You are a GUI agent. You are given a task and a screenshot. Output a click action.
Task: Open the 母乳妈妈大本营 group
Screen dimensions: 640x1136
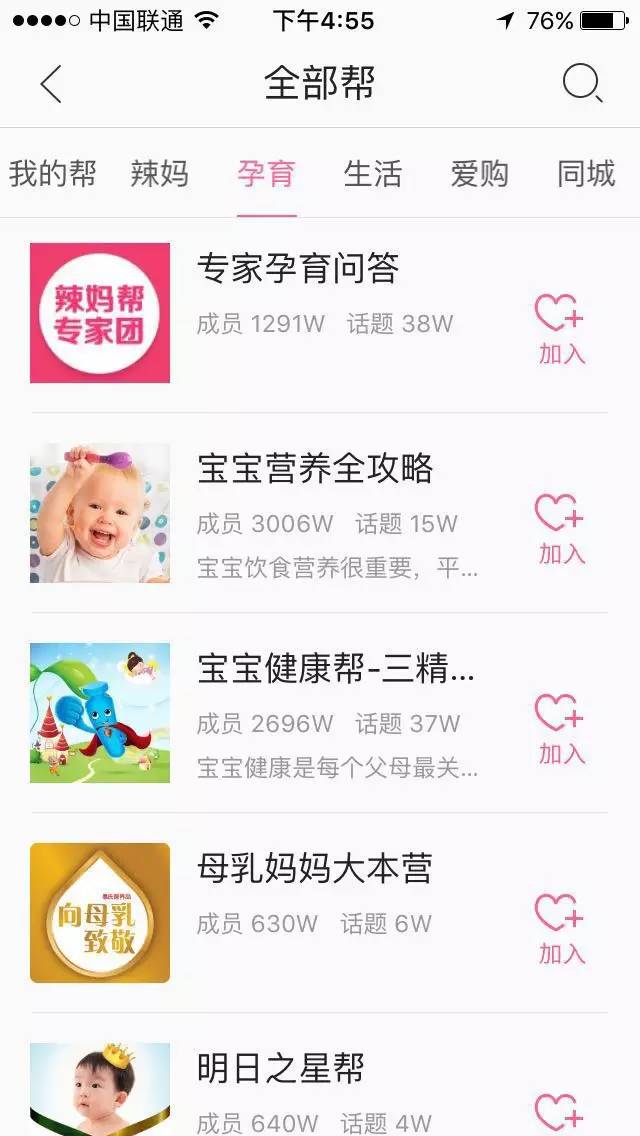(315, 868)
